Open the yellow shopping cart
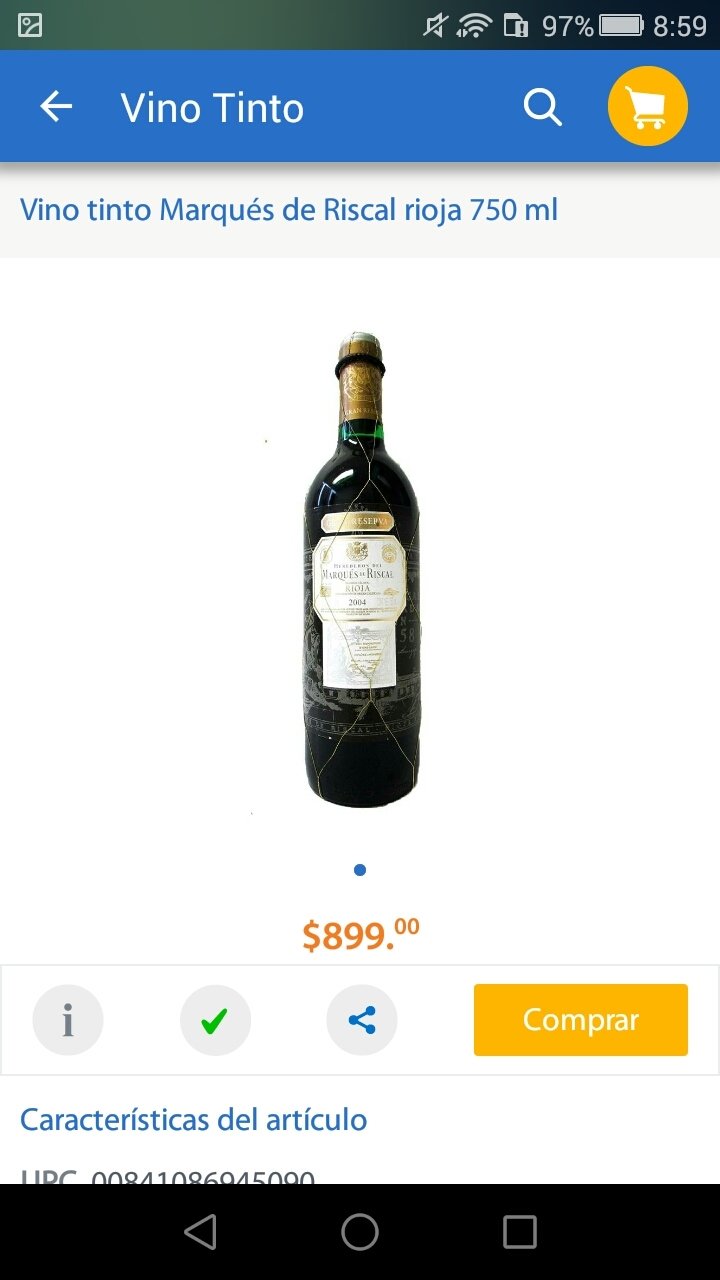This screenshot has height=1280, width=720. pyautogui.click(x=648, y=106)
